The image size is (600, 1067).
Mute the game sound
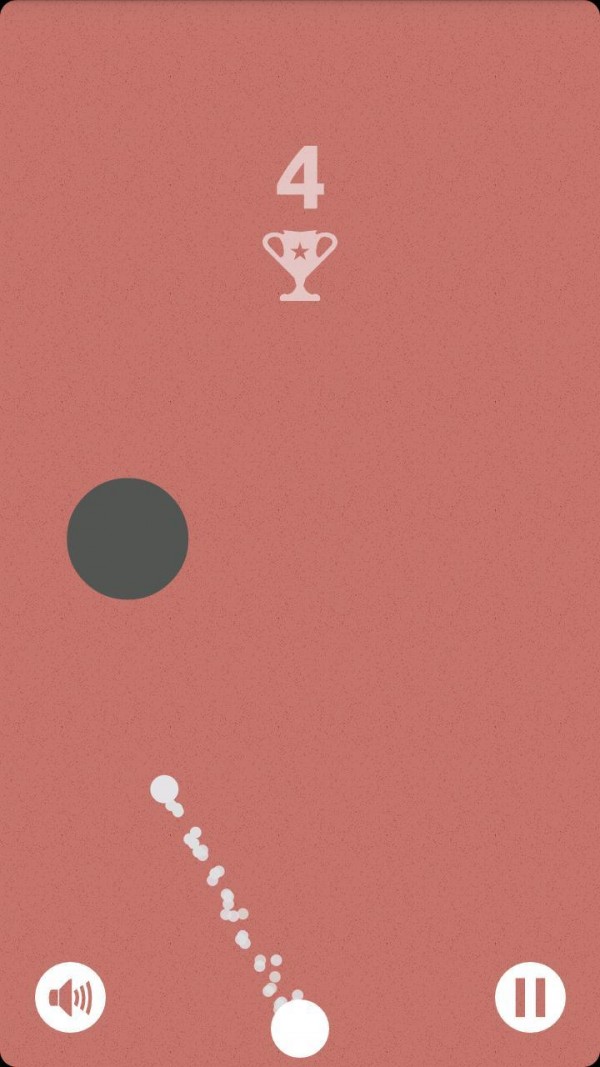pyautogui.click(x=70, y=997)
